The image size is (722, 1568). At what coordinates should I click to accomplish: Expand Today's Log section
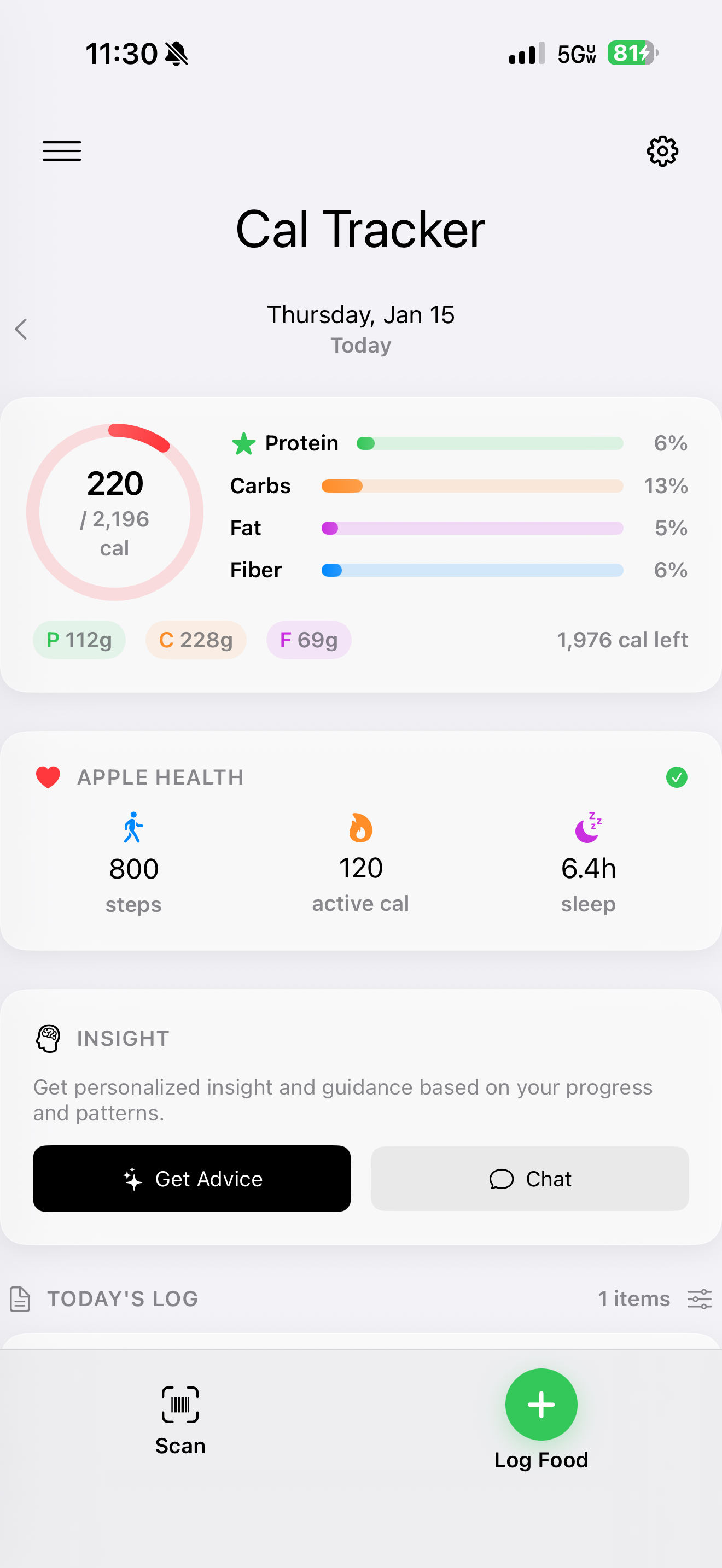(x=122, y=1299)
